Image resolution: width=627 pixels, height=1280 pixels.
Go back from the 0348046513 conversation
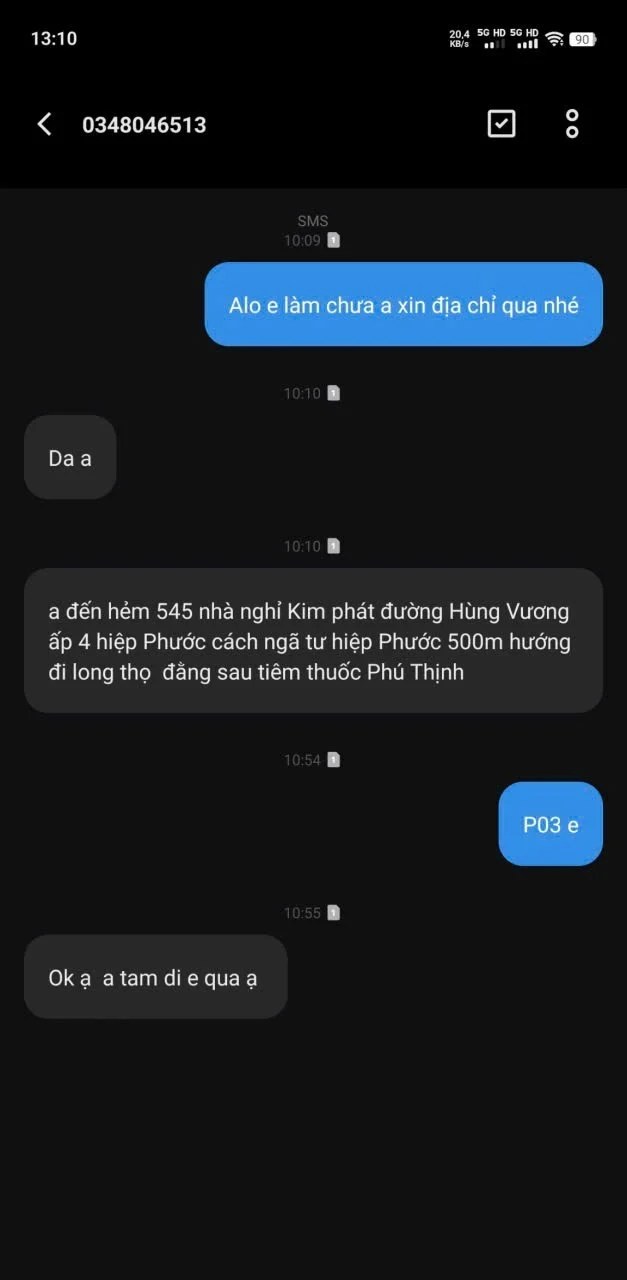point(44,124)
